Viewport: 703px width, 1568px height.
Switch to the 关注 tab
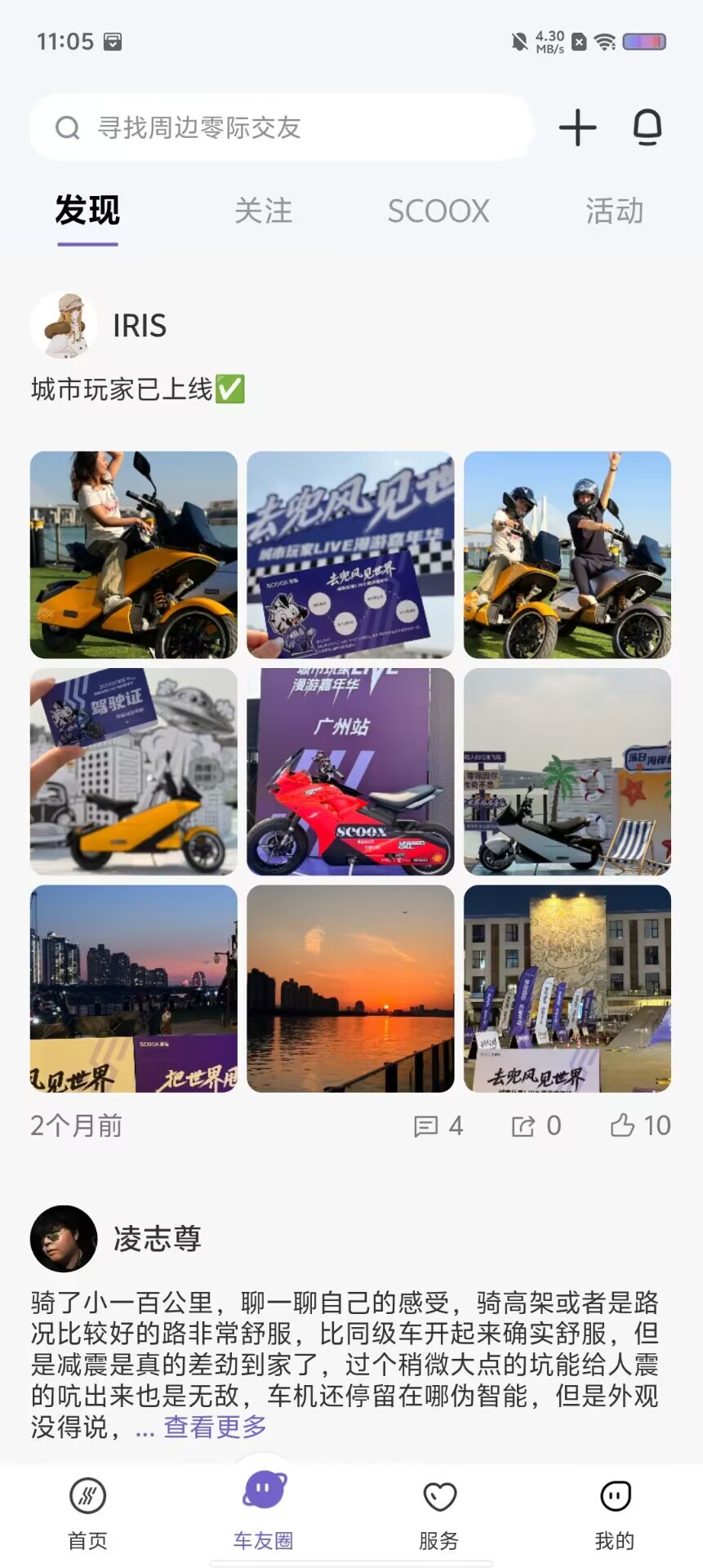pos(263,211)
